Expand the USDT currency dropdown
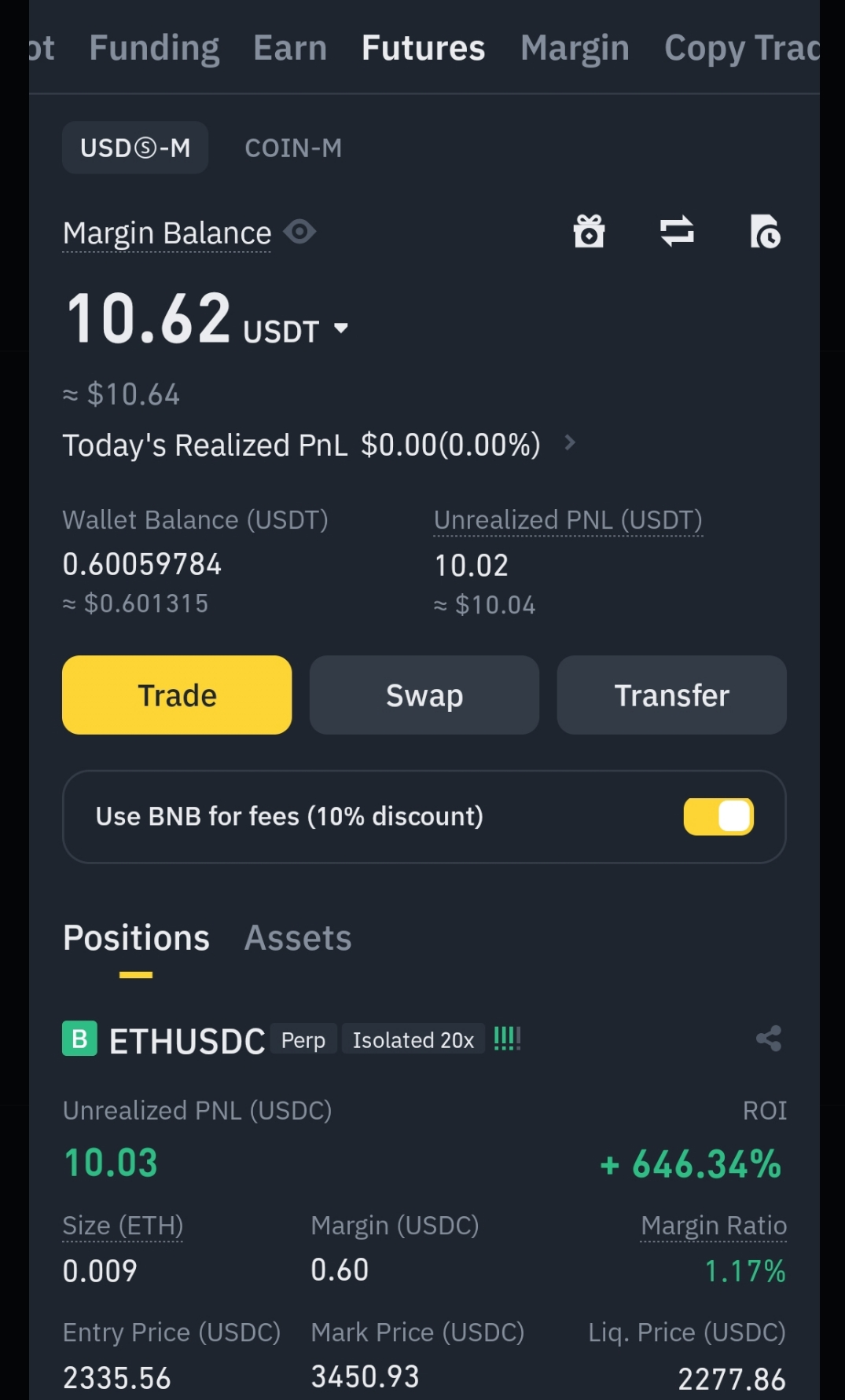This screenshot has width=845, height=1400. pos(340,328)
